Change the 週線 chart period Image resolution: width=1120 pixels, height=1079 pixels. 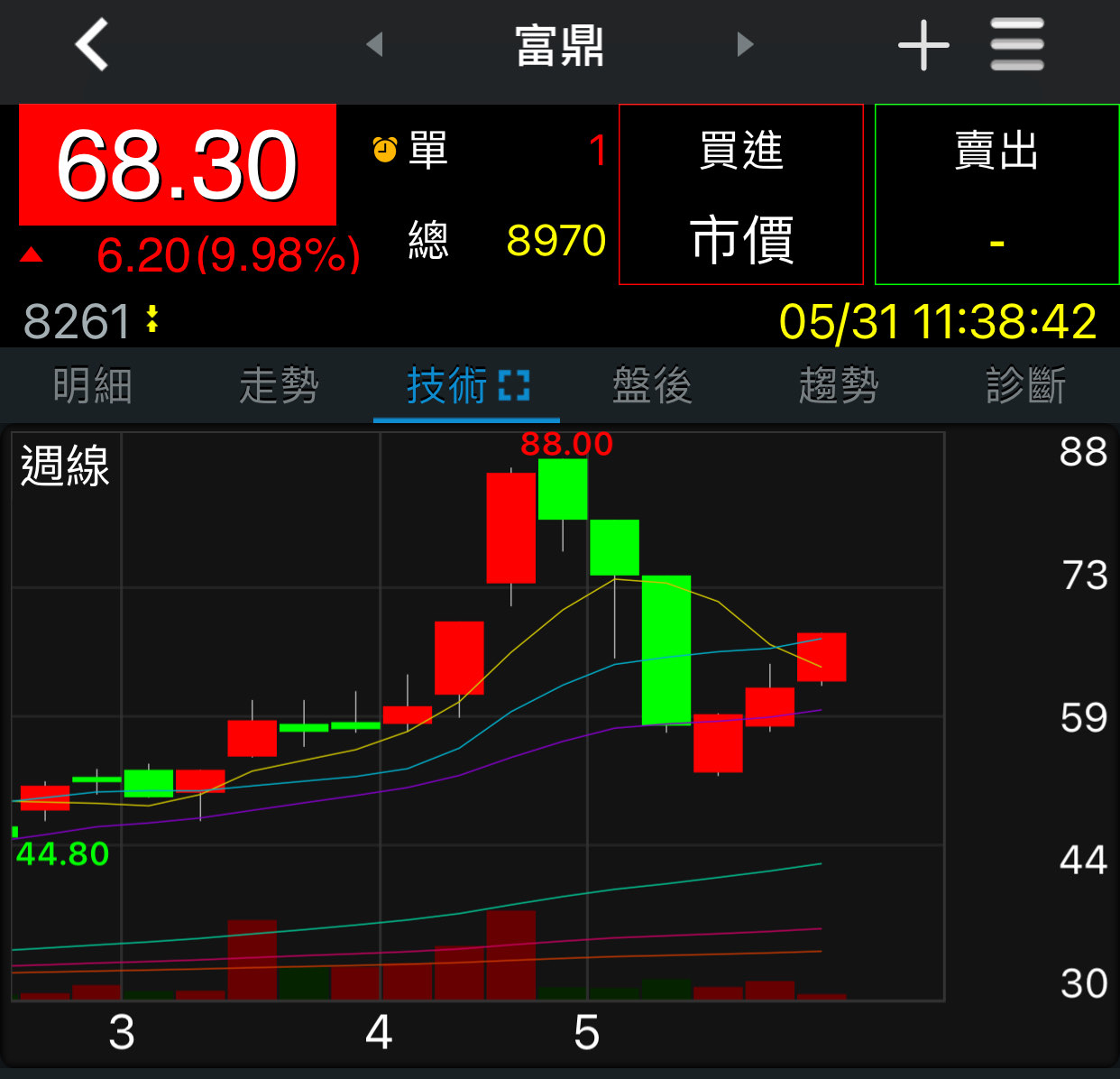pyautogui.click(x=65, y=466)
